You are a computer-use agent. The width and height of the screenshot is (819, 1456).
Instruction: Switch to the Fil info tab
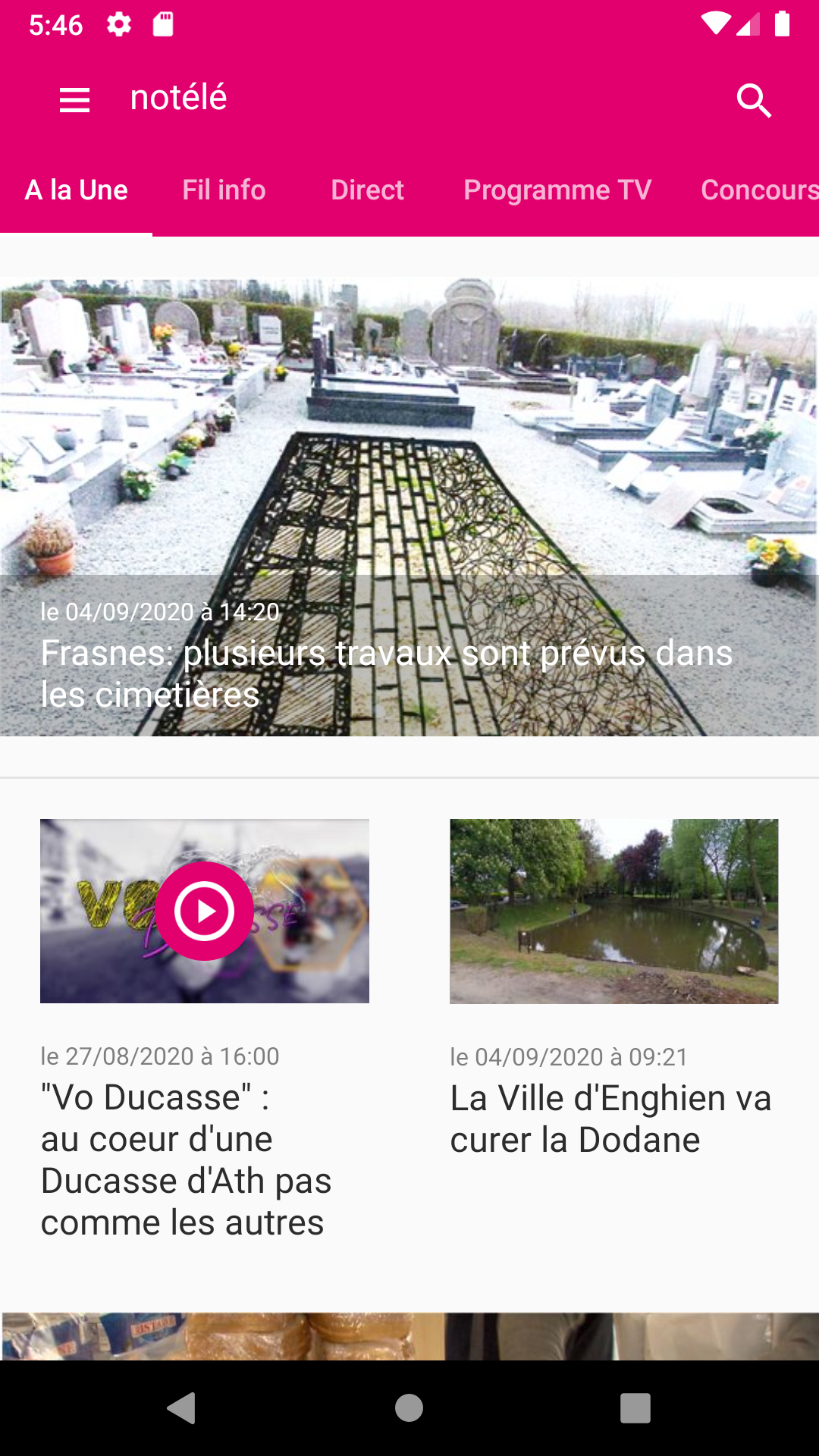[224, 190]
